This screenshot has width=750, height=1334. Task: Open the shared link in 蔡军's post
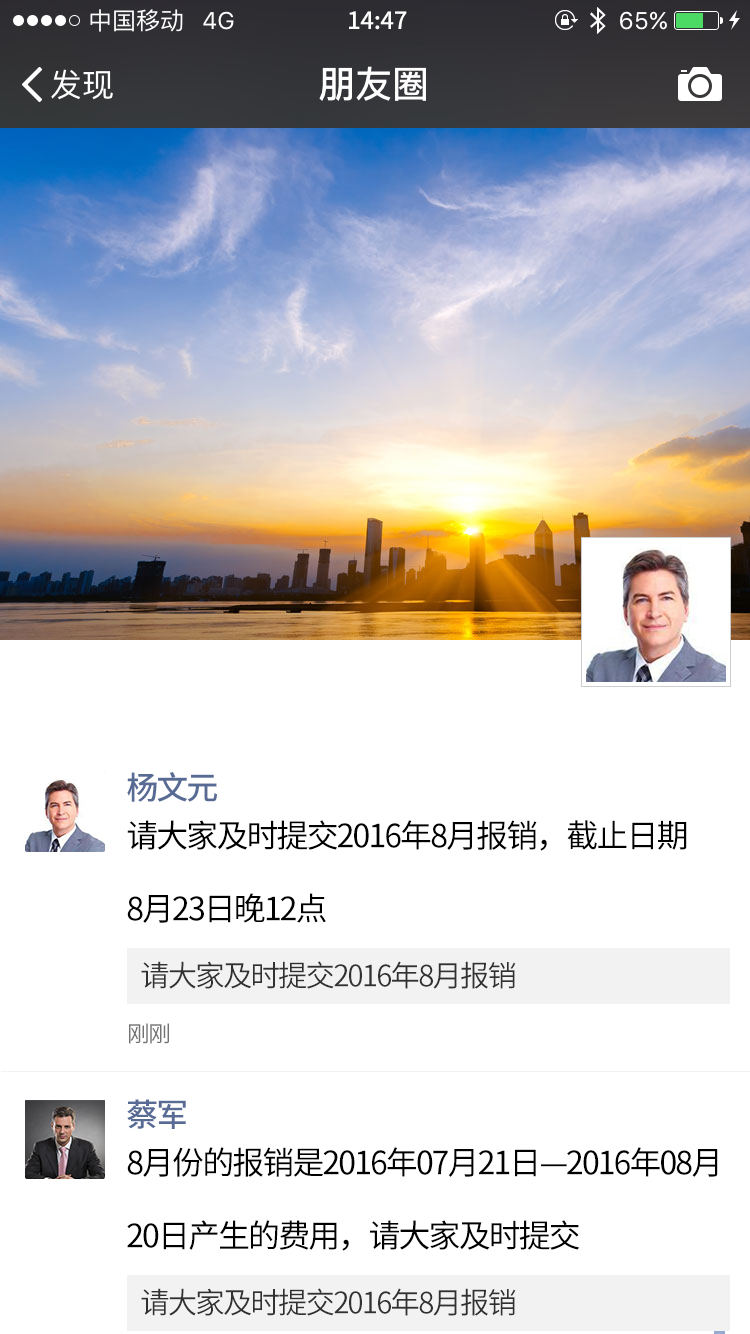[x=428, y=1302]
